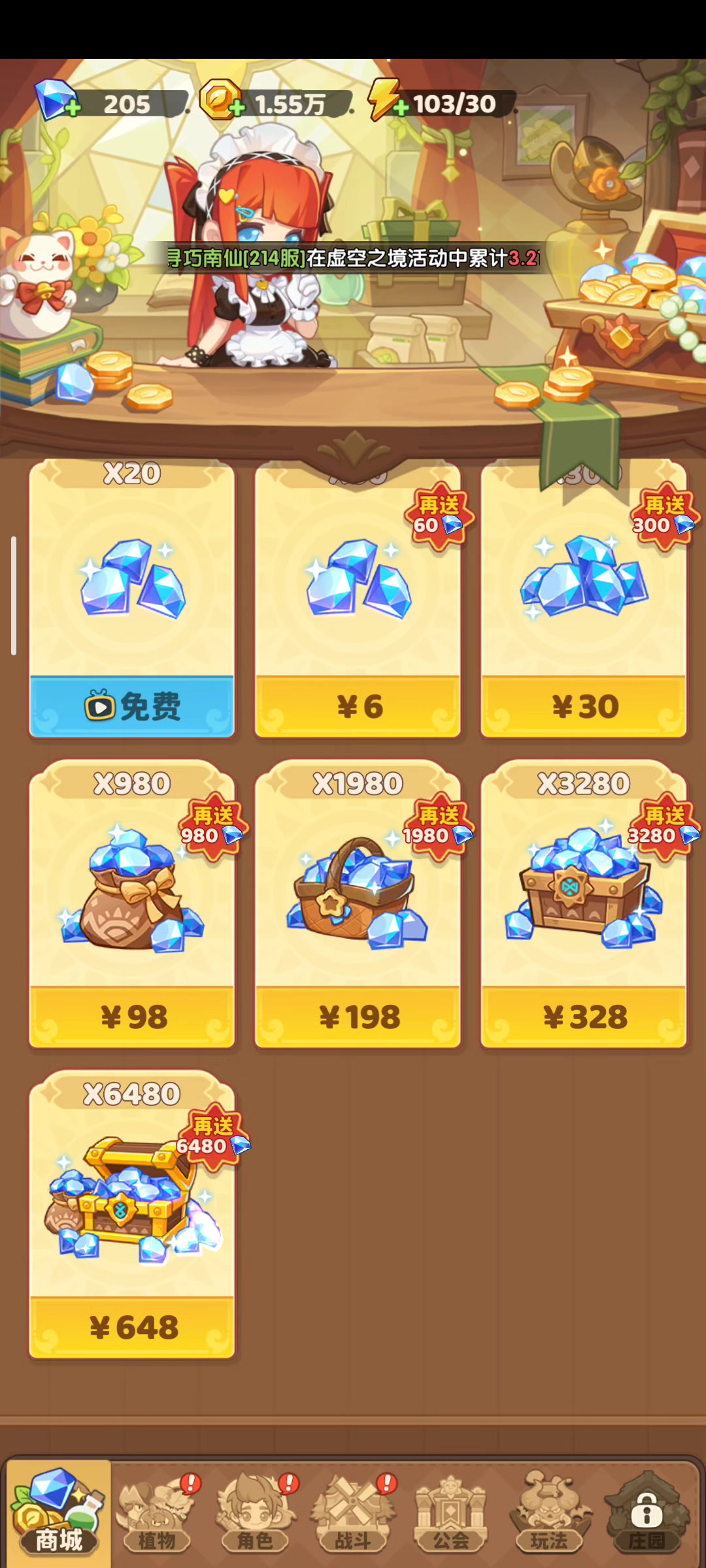Image resolution: width=706 pixels, height=1568 pixels.
Task: Buy the ¥30 diamond pack
Action: pos(584,706)
